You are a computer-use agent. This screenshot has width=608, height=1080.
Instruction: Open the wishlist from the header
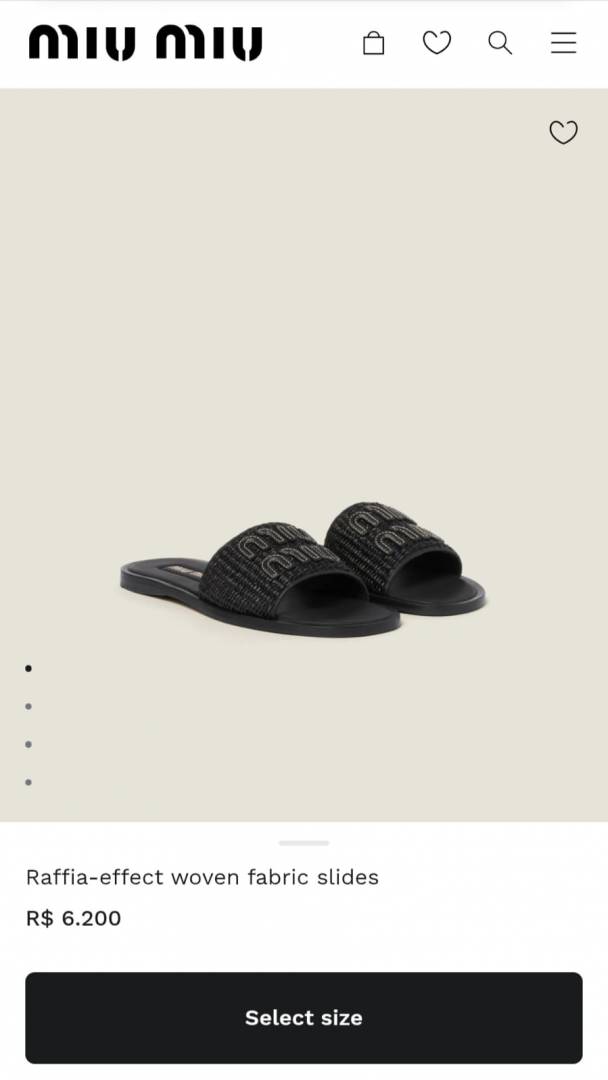pyautogui.click(x=437, y=43)
